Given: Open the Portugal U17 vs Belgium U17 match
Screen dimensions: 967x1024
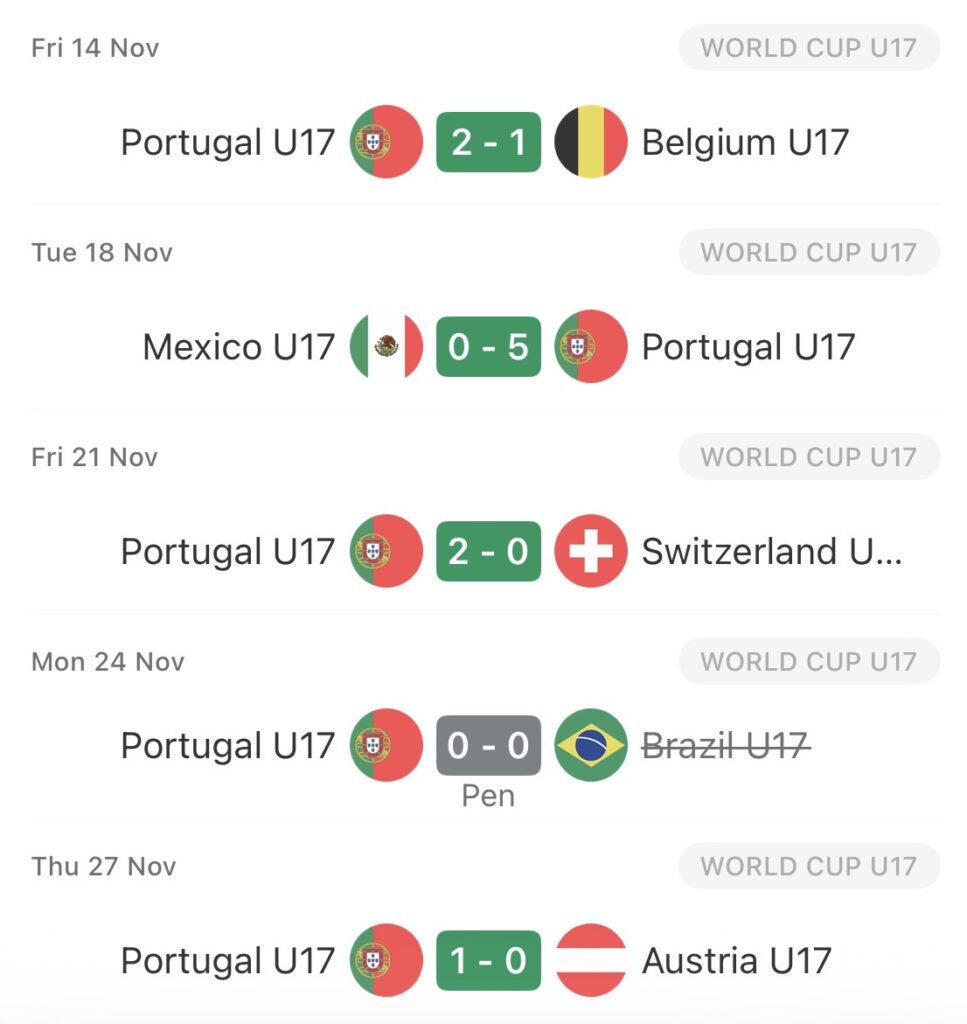Looking at the screenshot, I should pos(488,142).
